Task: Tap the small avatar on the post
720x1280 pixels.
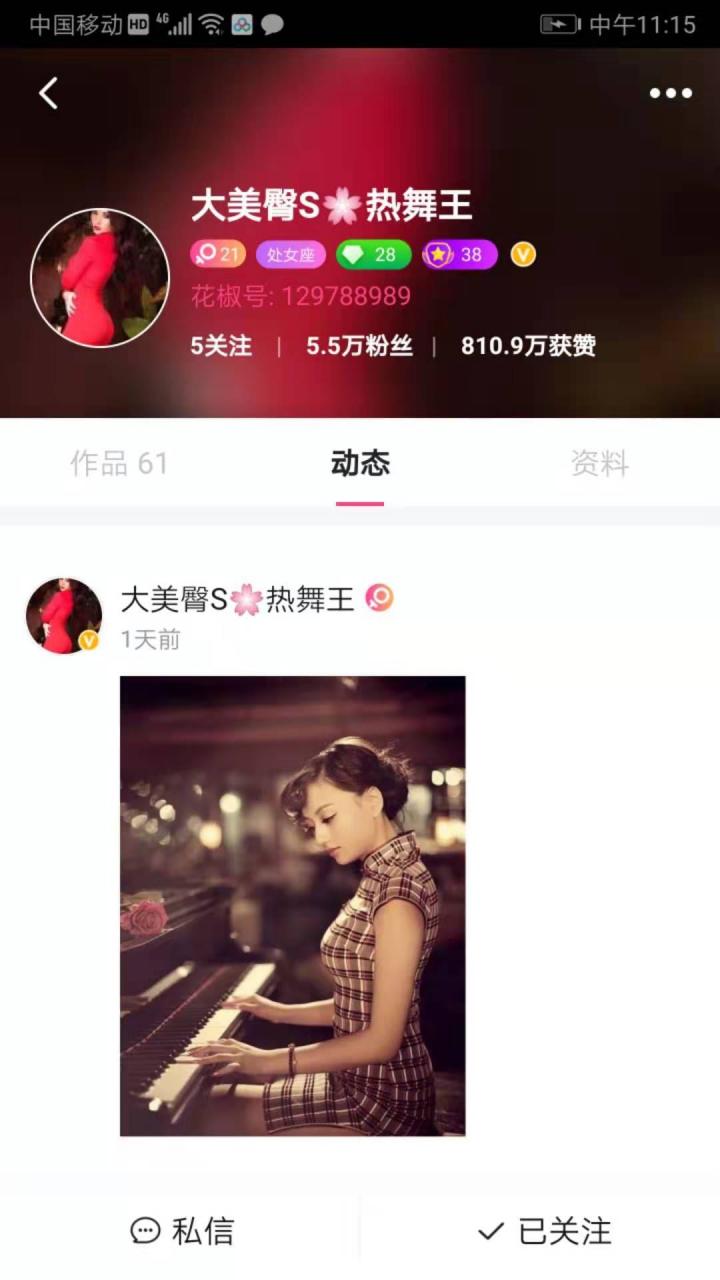Action: pos(64,615)
